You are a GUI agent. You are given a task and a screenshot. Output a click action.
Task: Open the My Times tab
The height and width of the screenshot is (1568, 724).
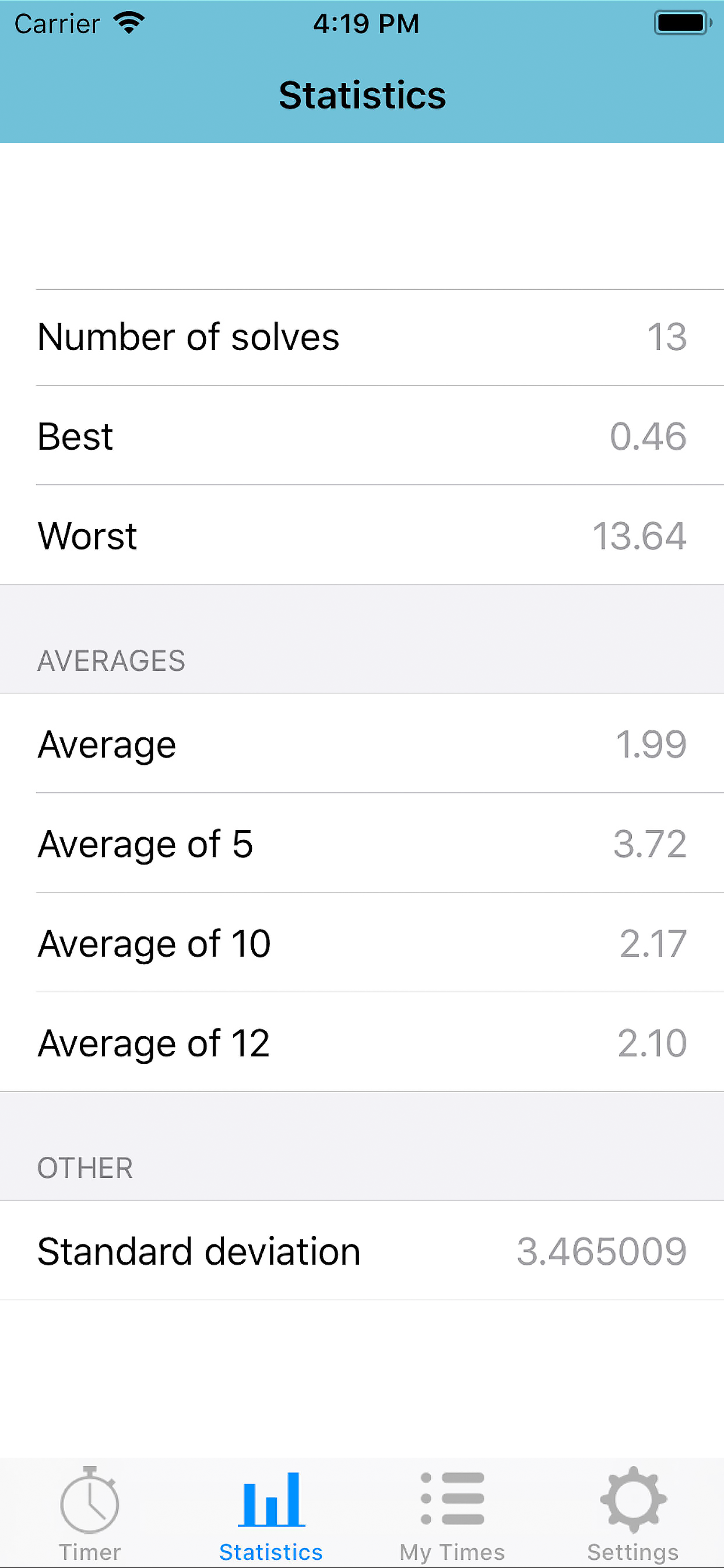(x=452, y=1513)
